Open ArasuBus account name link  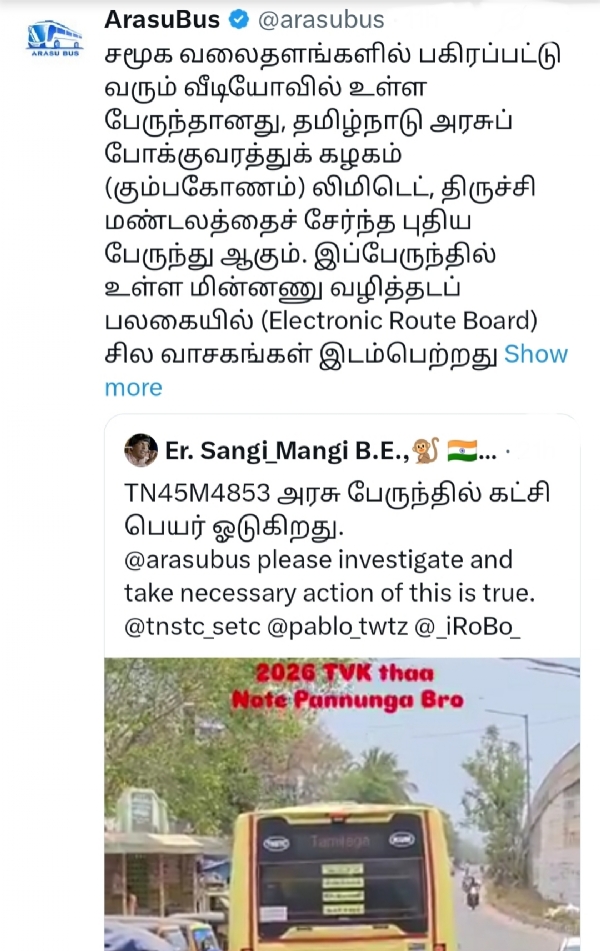164,18
